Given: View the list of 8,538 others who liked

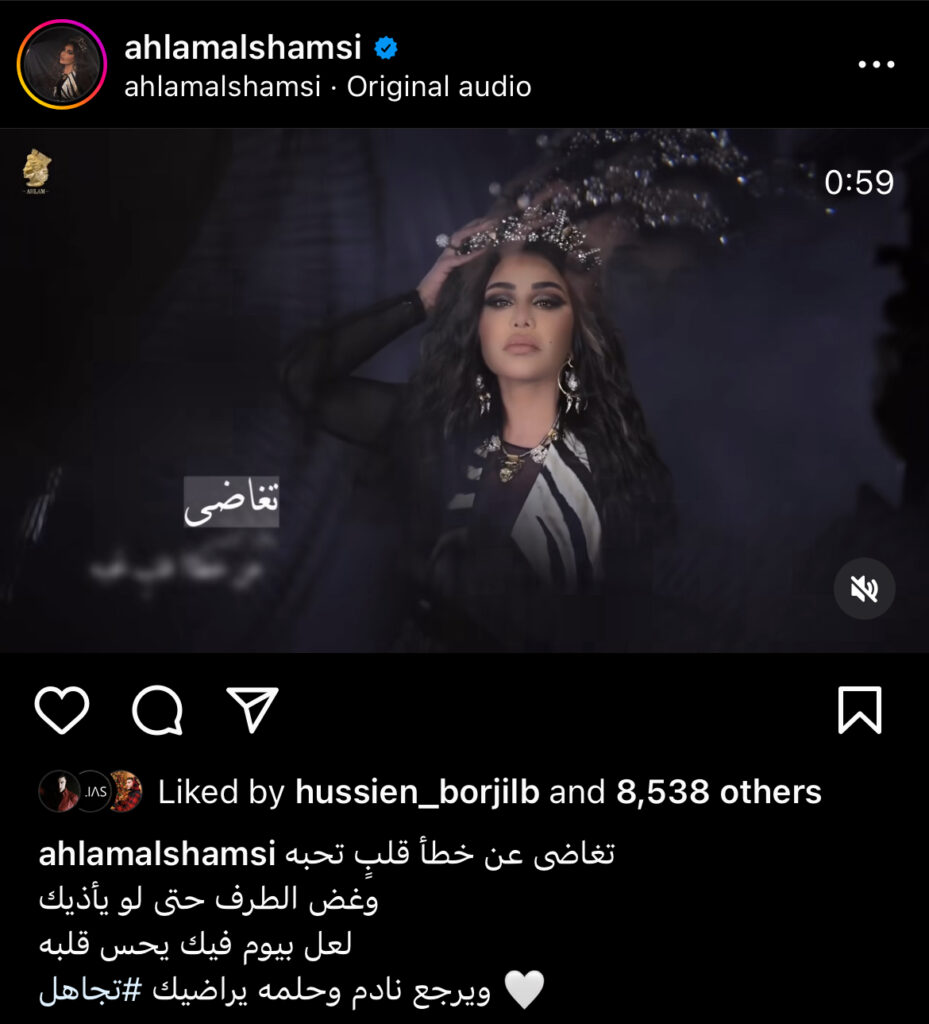Looking at the screenshot, I should click(718, 792).
